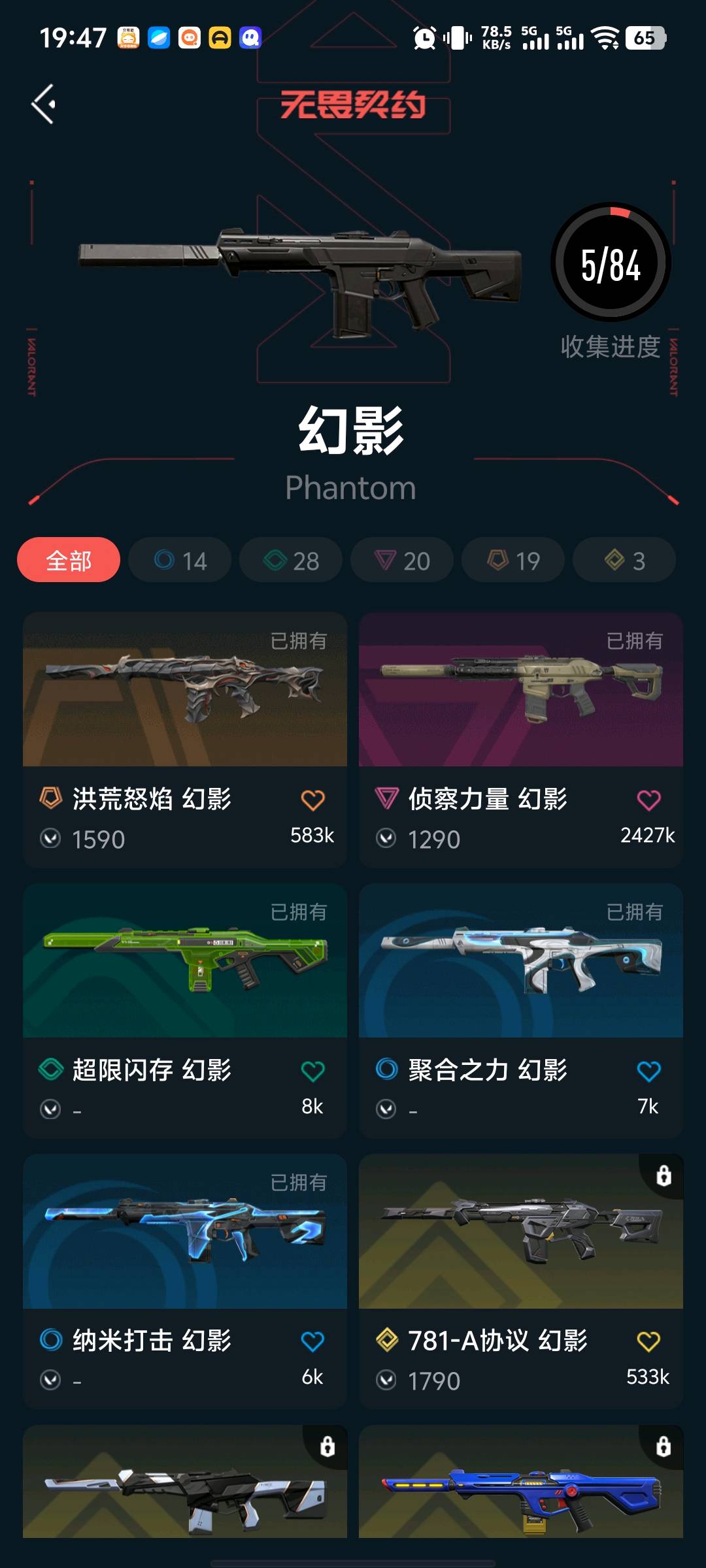This screenshot has width=706, height=1568.
Task: Open the locked blue and yellow skin card
Action: tap(521, 1483)
